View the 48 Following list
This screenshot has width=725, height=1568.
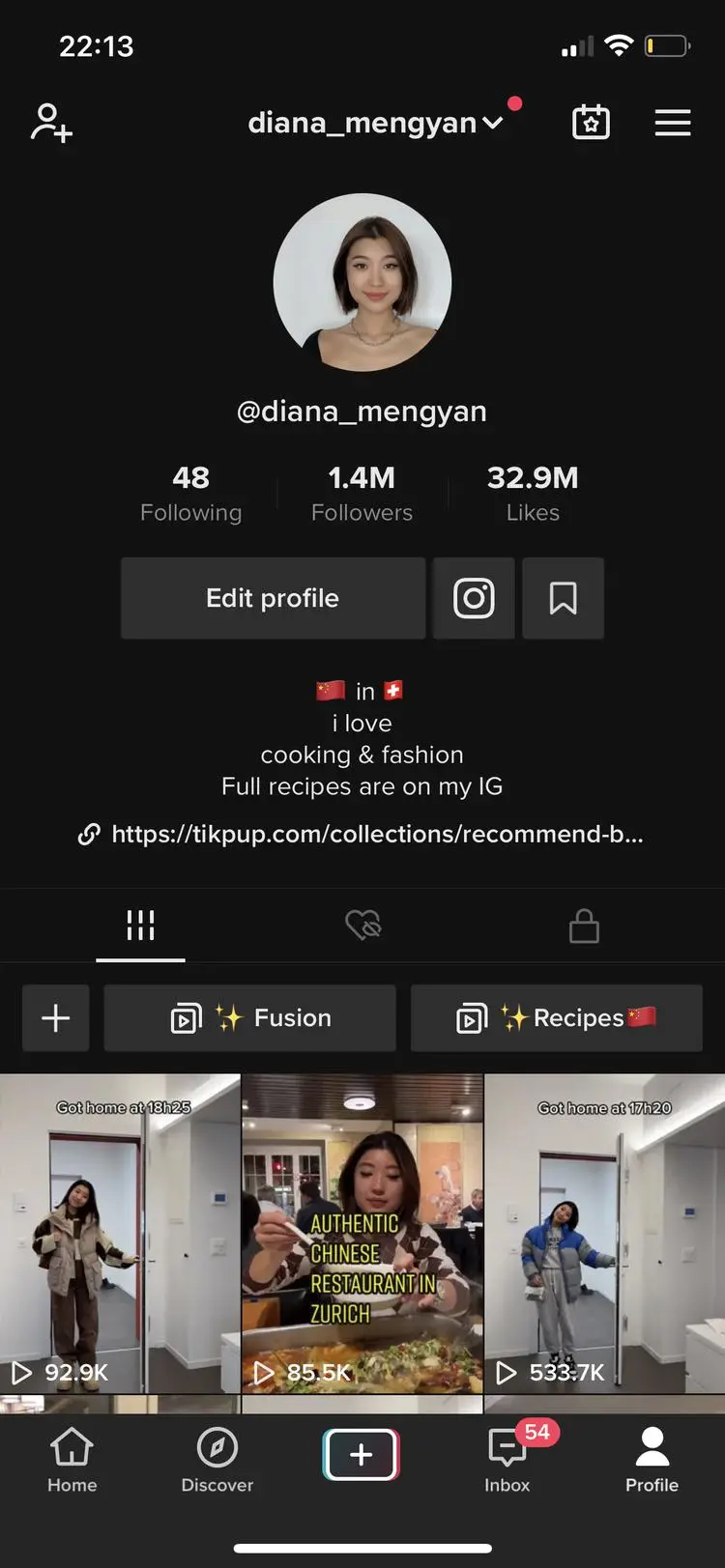tap(190, 494)
